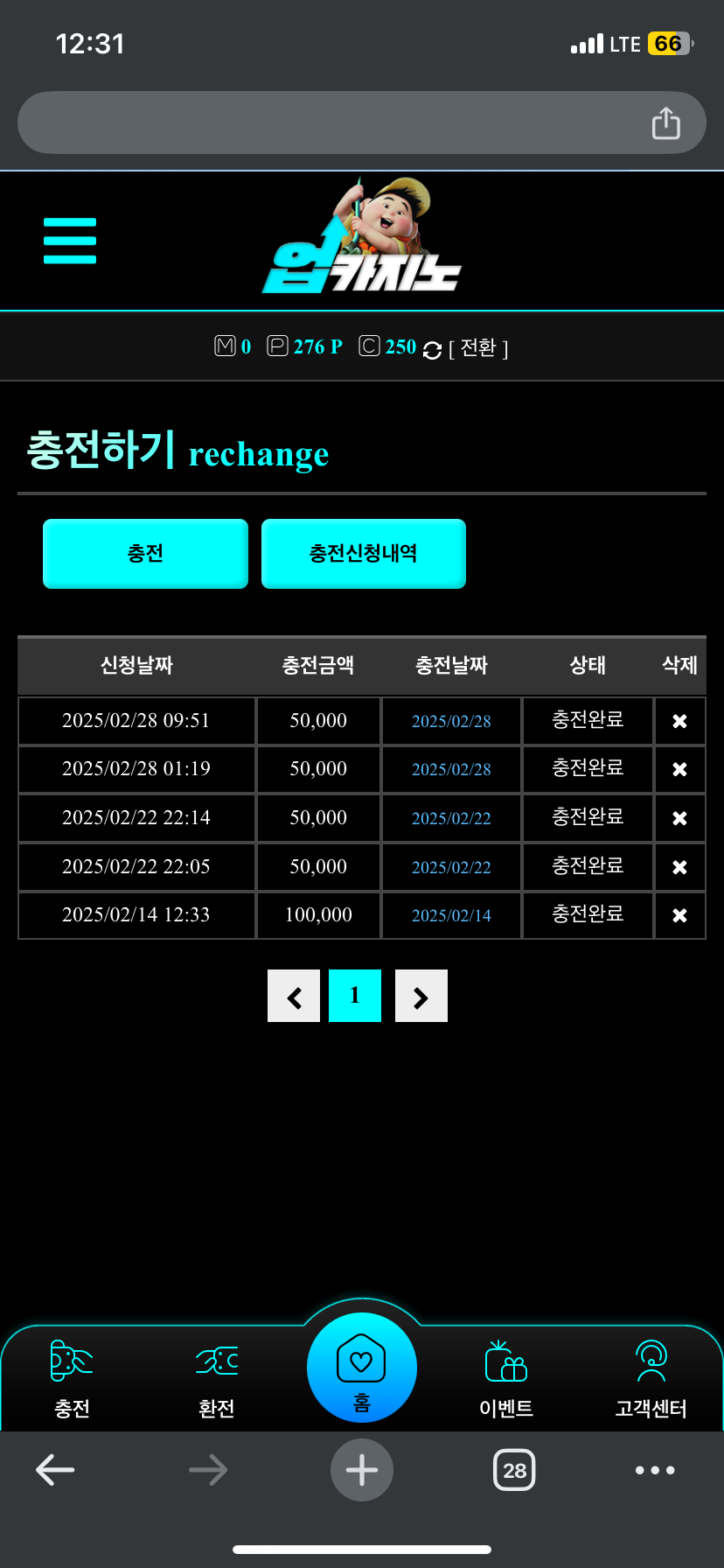Open the hamburger menu
The width and height of the screenshot is (724, 1568).
click(70, 241)
